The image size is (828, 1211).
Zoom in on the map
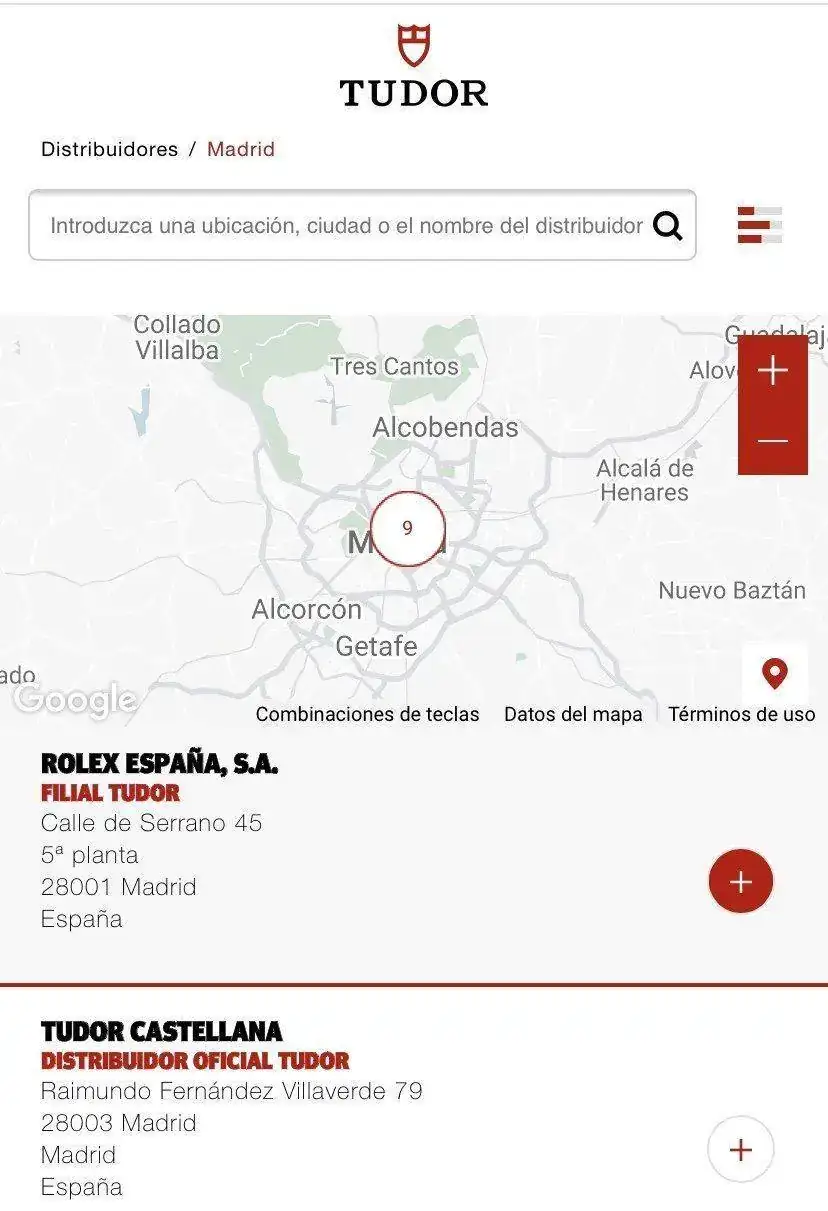click(x=772, y=371)
